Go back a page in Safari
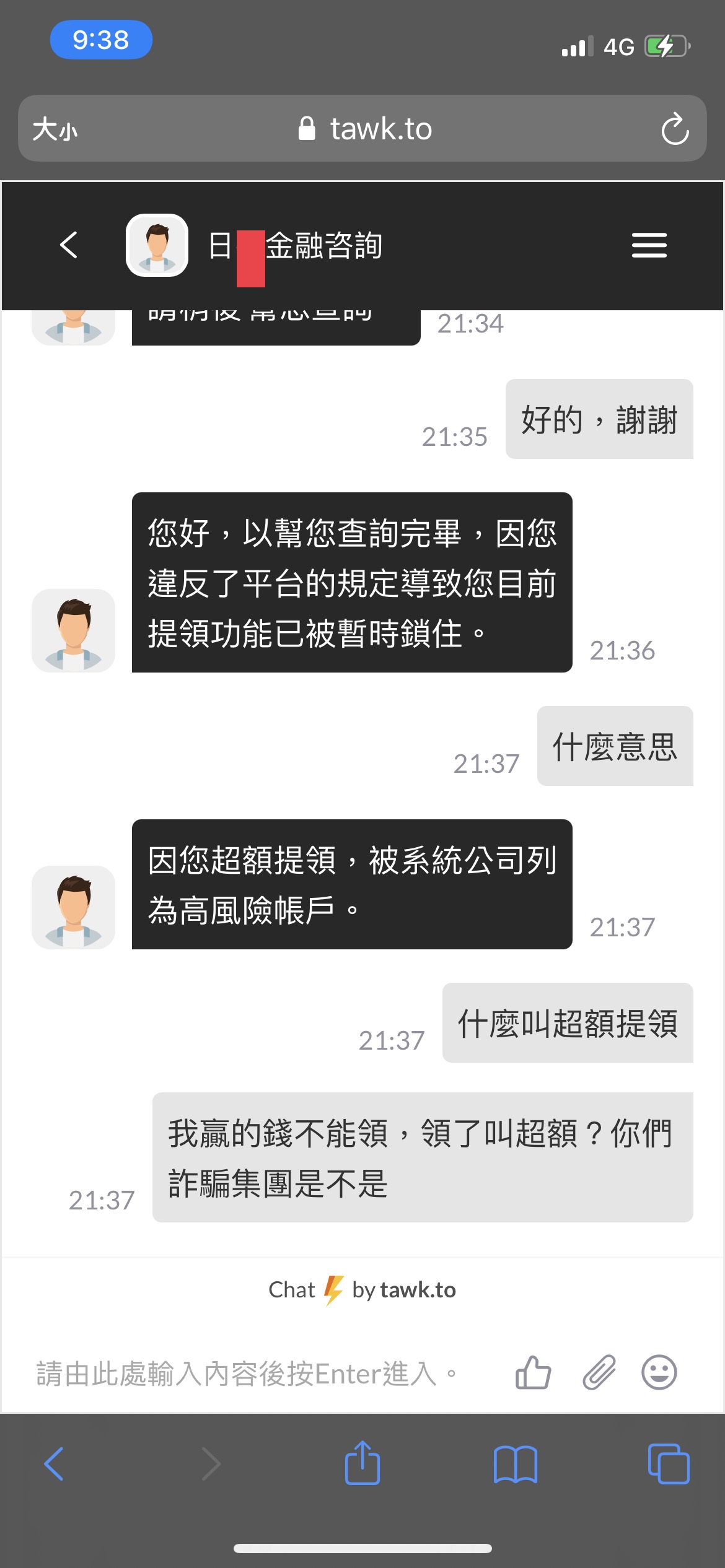Image resolution: width=725 pixels, height=1568 pixels. click(55, 1464)
